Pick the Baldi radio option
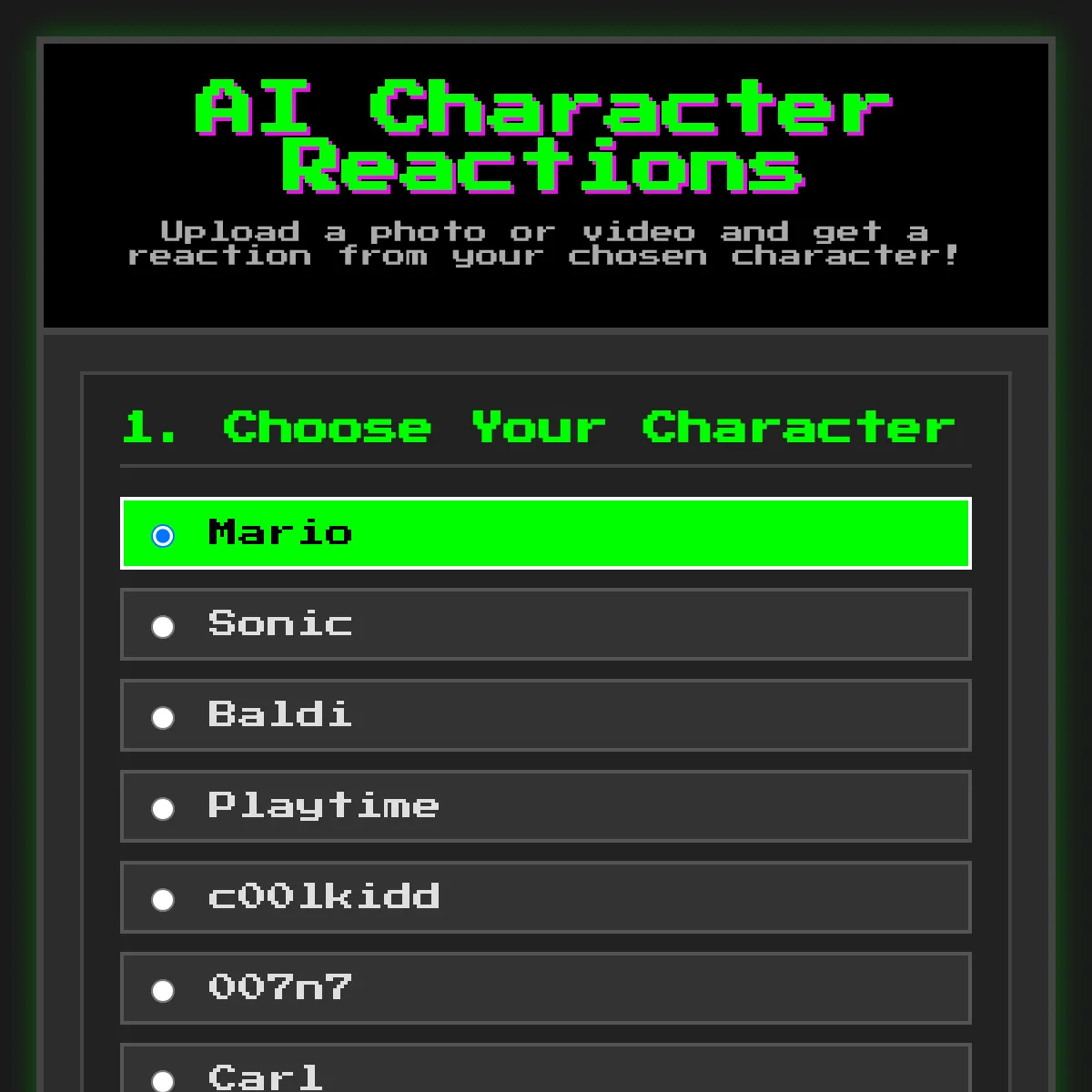 pos(163,717)
